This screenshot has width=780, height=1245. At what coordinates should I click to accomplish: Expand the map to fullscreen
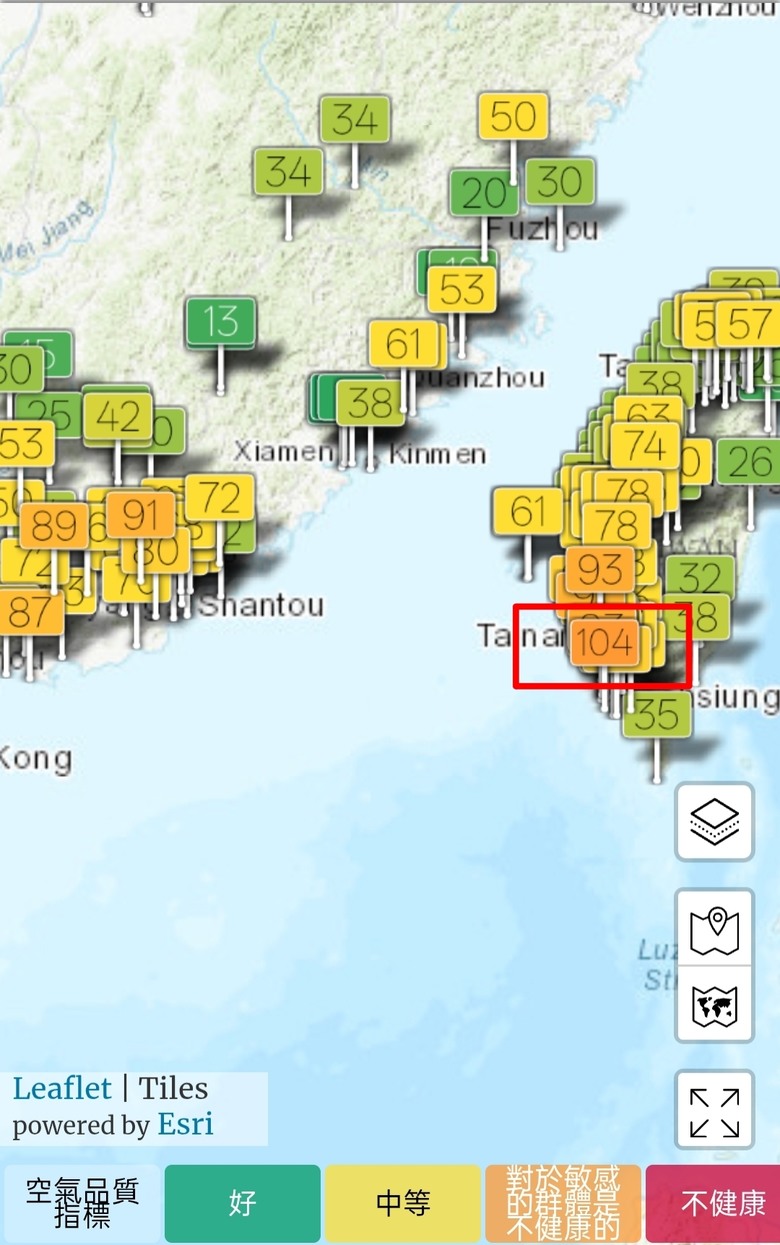pos(714,1111)
